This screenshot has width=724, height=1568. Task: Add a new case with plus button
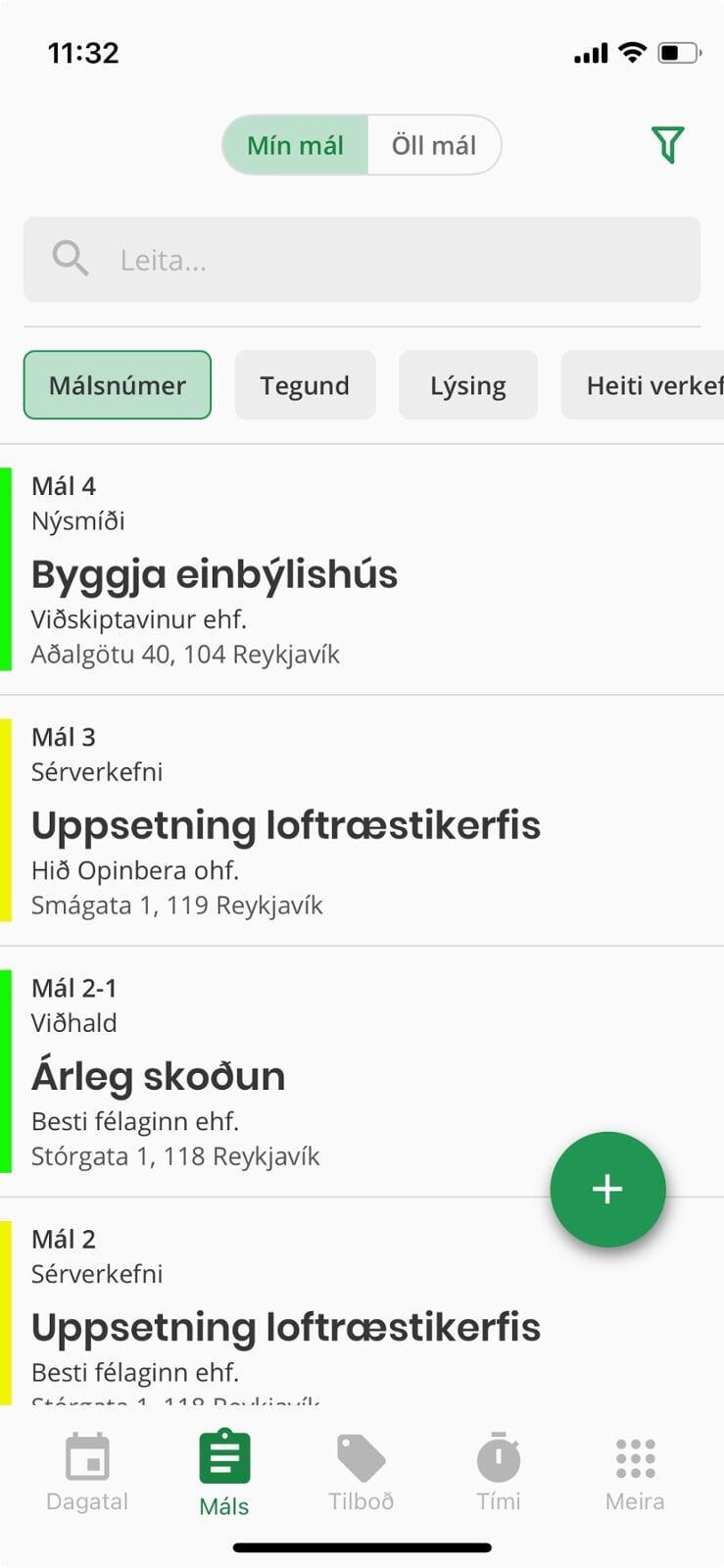point(607,1189)
